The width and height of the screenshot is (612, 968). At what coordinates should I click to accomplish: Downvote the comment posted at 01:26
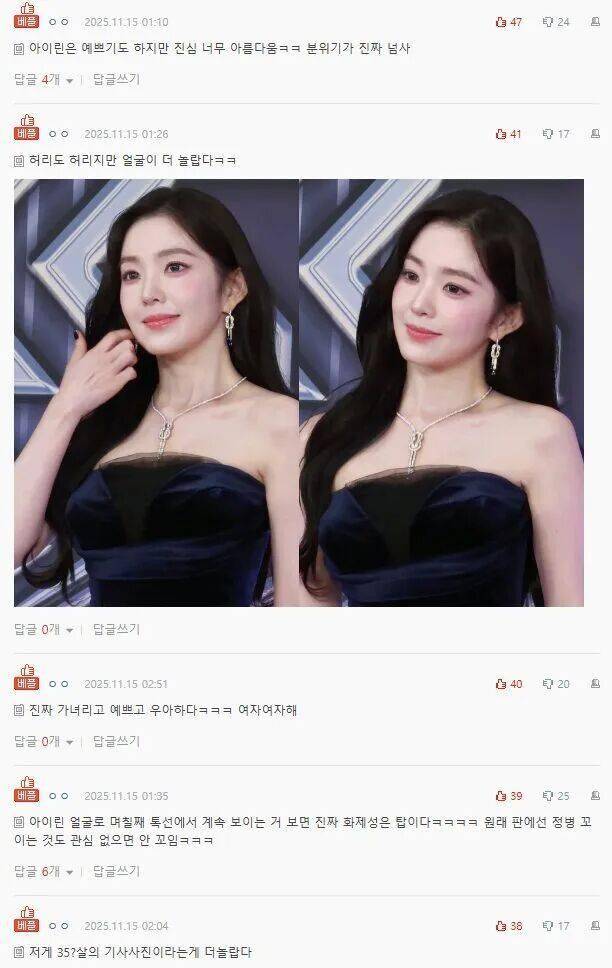coord(548,134)
